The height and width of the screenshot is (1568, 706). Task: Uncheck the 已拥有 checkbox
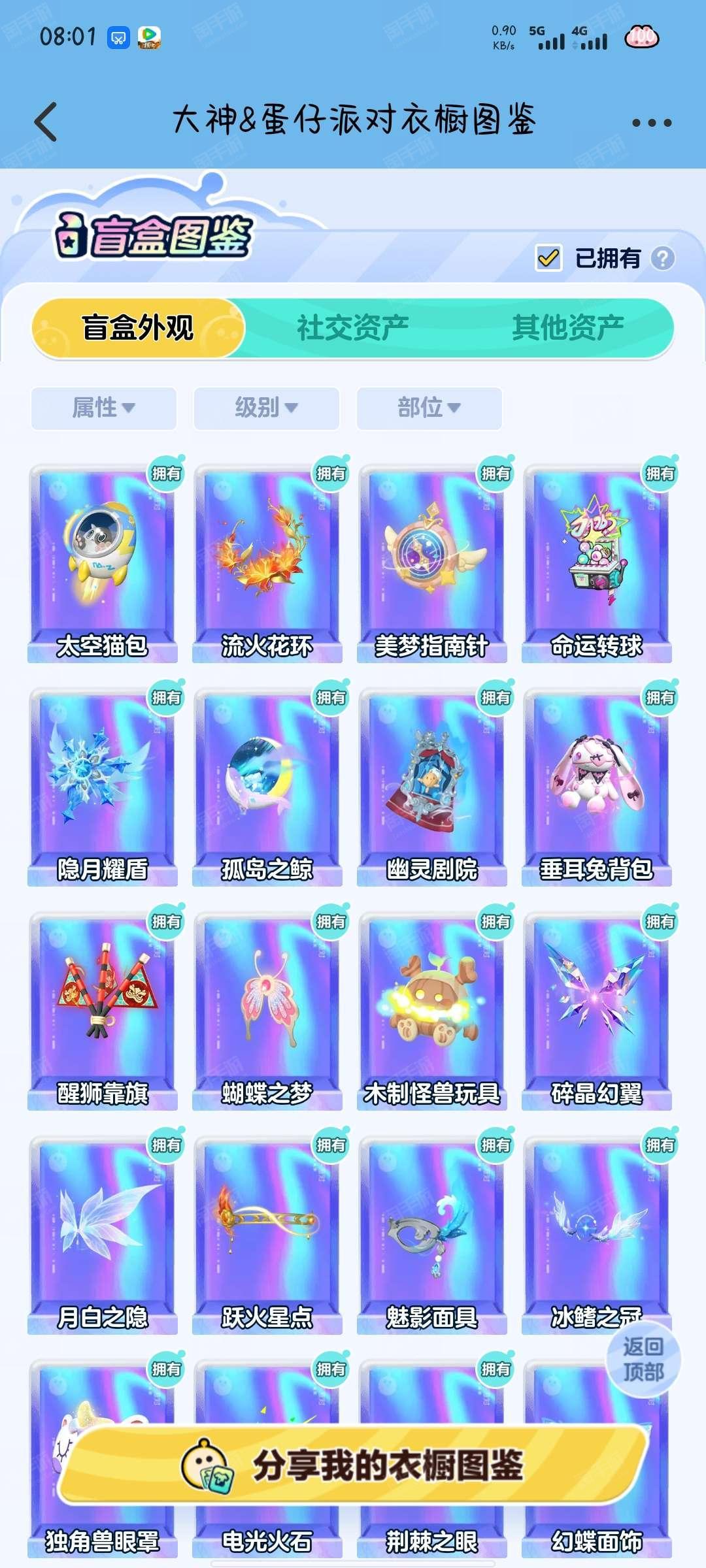548,258
